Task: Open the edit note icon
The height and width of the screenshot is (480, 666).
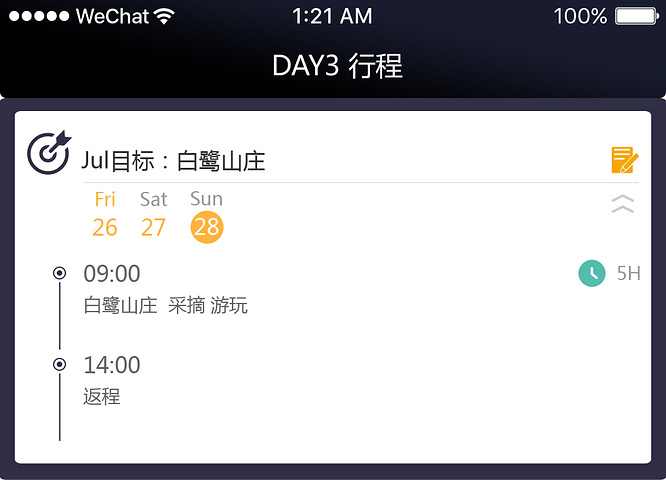Action: (624, 160)
